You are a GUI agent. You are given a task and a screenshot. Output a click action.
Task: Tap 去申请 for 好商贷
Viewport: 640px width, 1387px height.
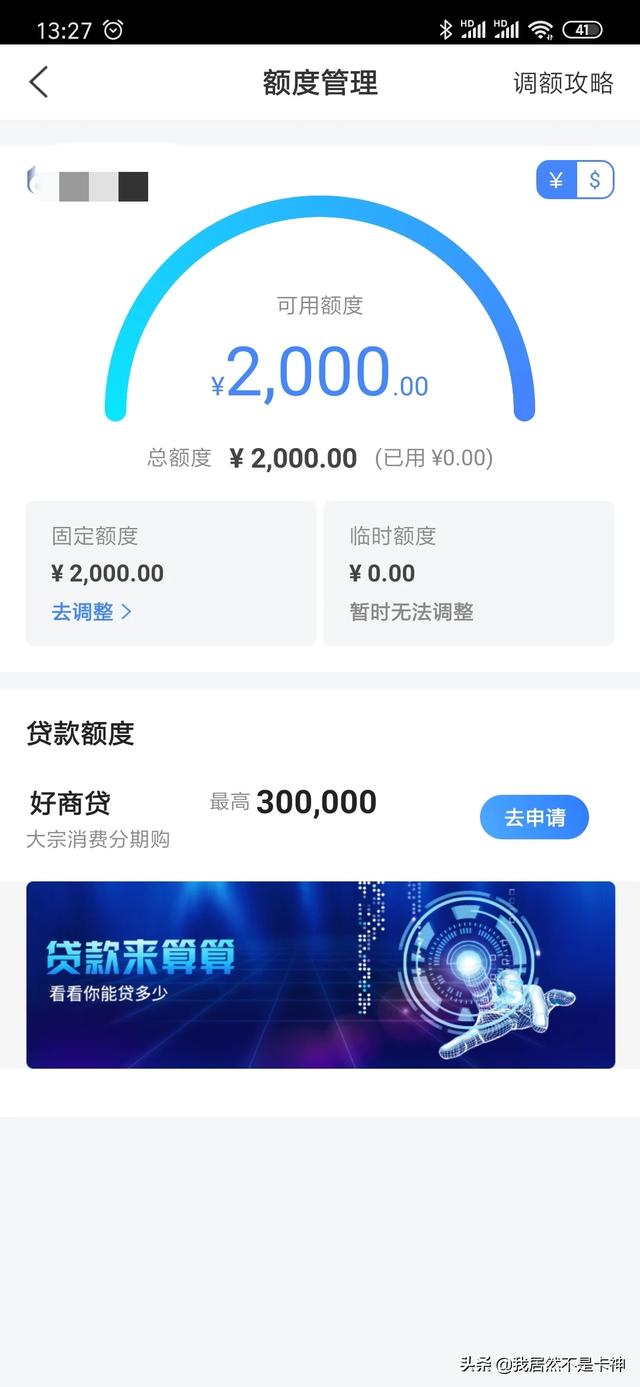(534, 817)
